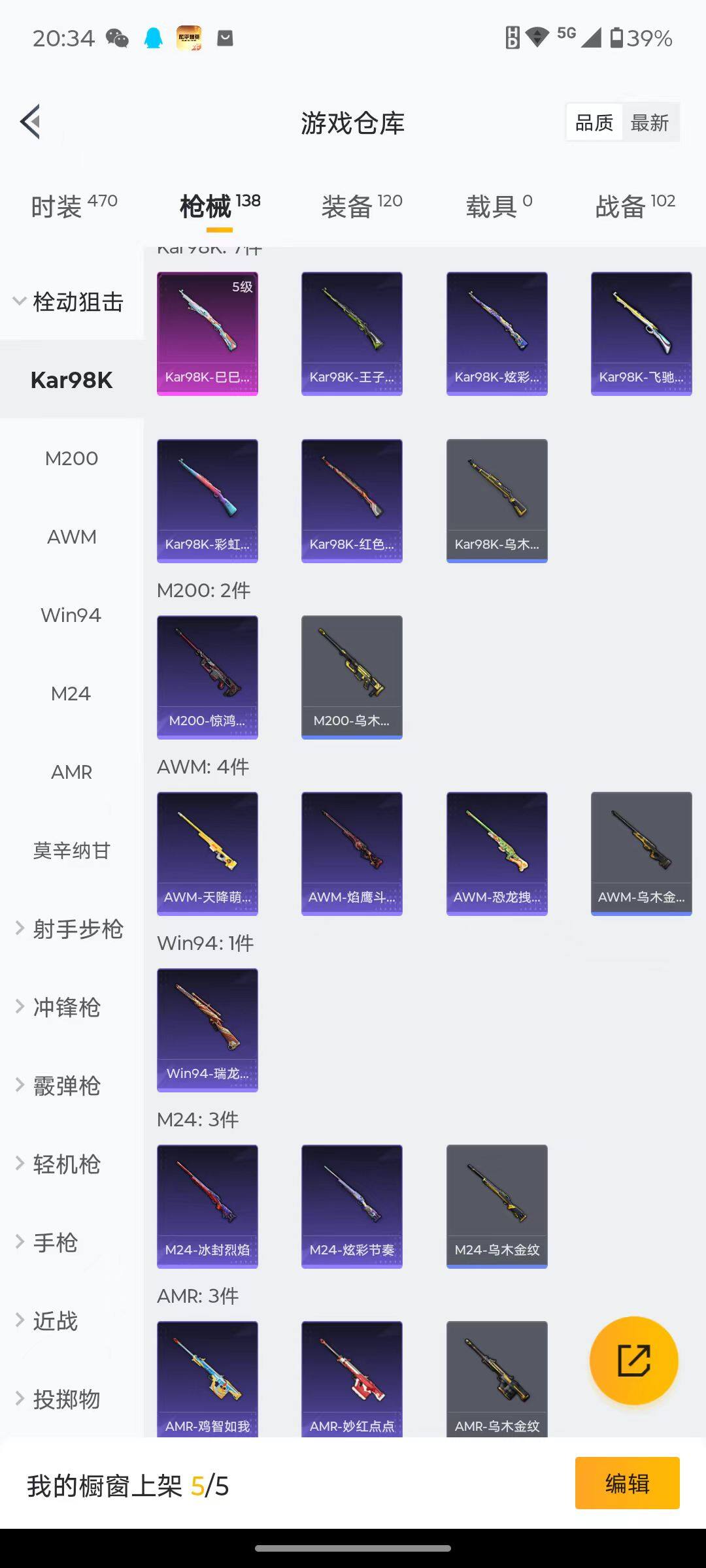
Task: Open the AWM-天降萌 skin tile
Action: pyautogui.click(x=207, y=853)
